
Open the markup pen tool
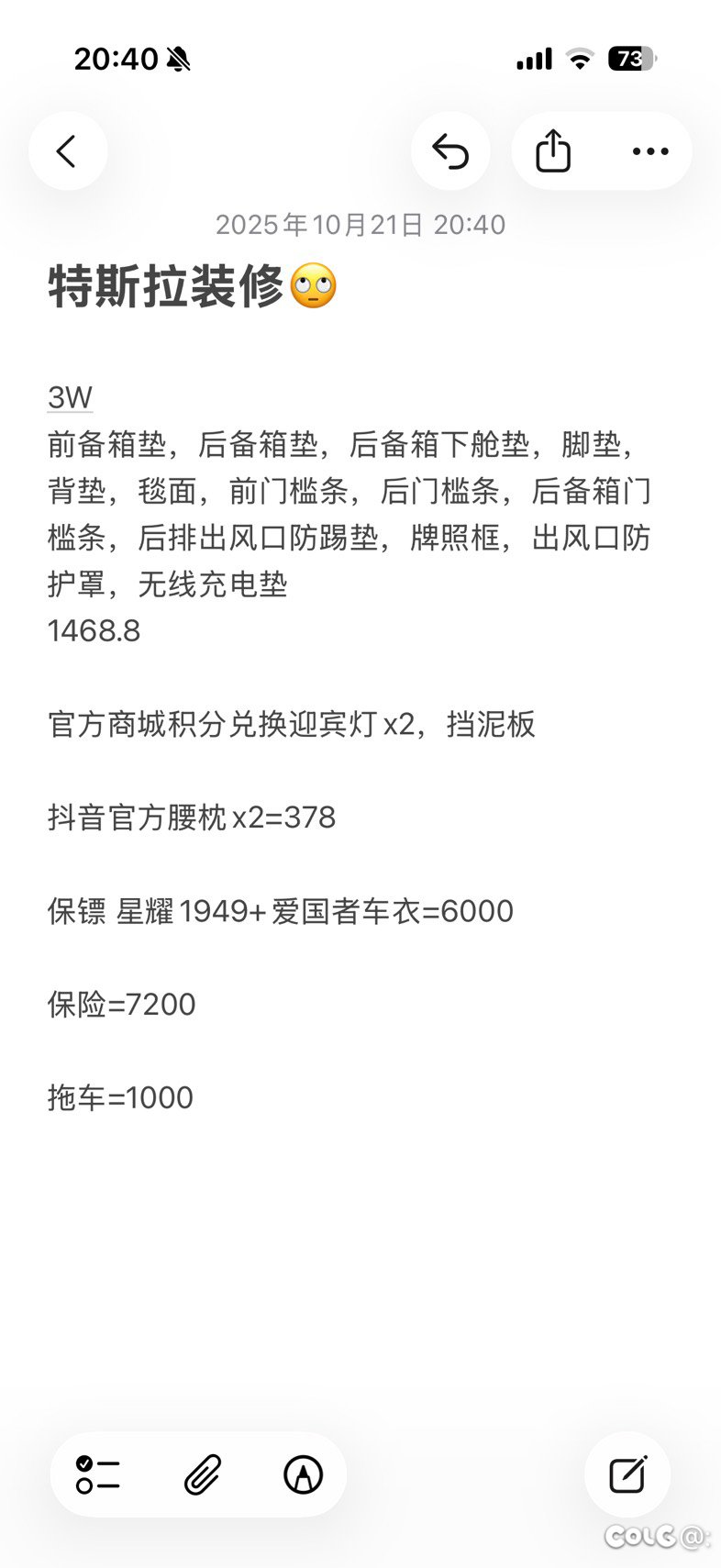(x=303, y=1475)
